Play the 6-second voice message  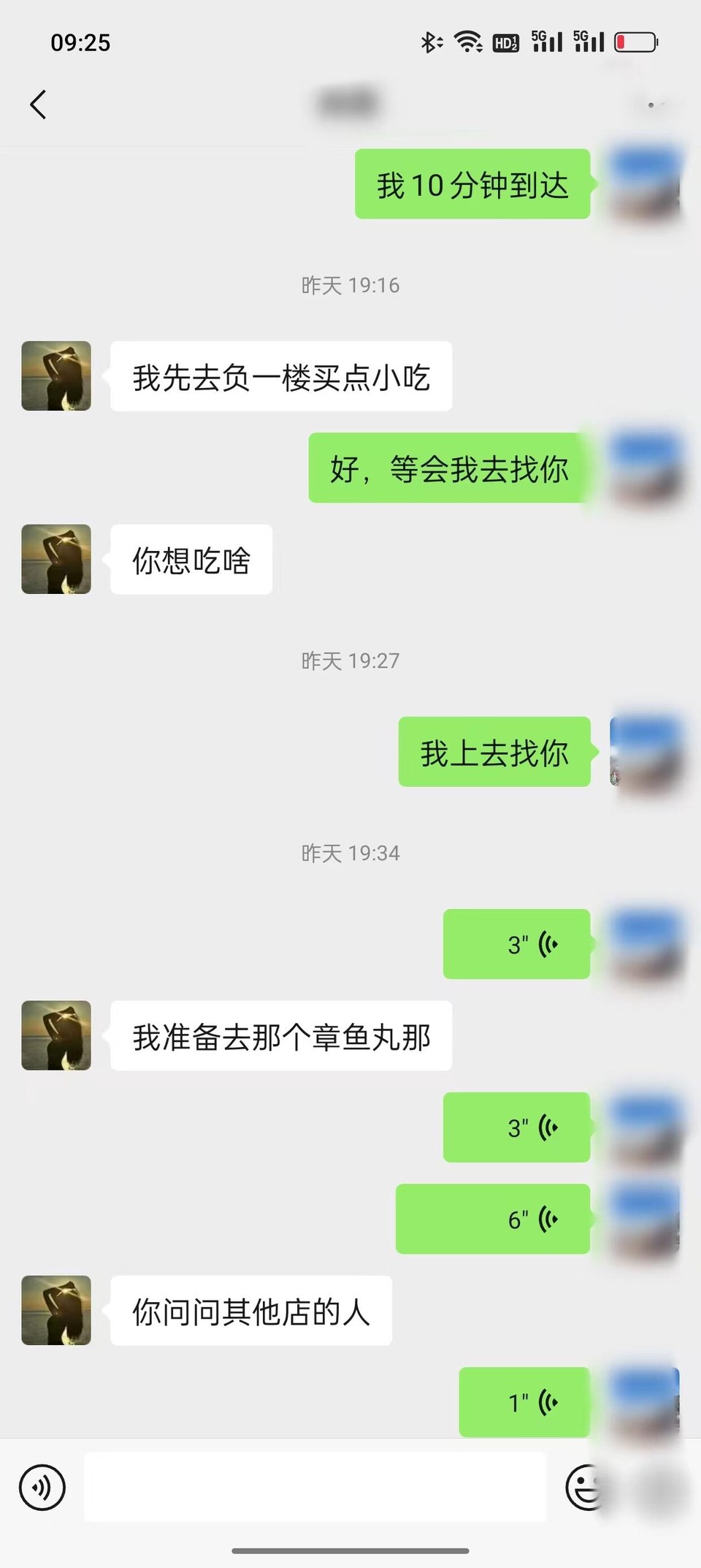click(x=493, y=1219)
